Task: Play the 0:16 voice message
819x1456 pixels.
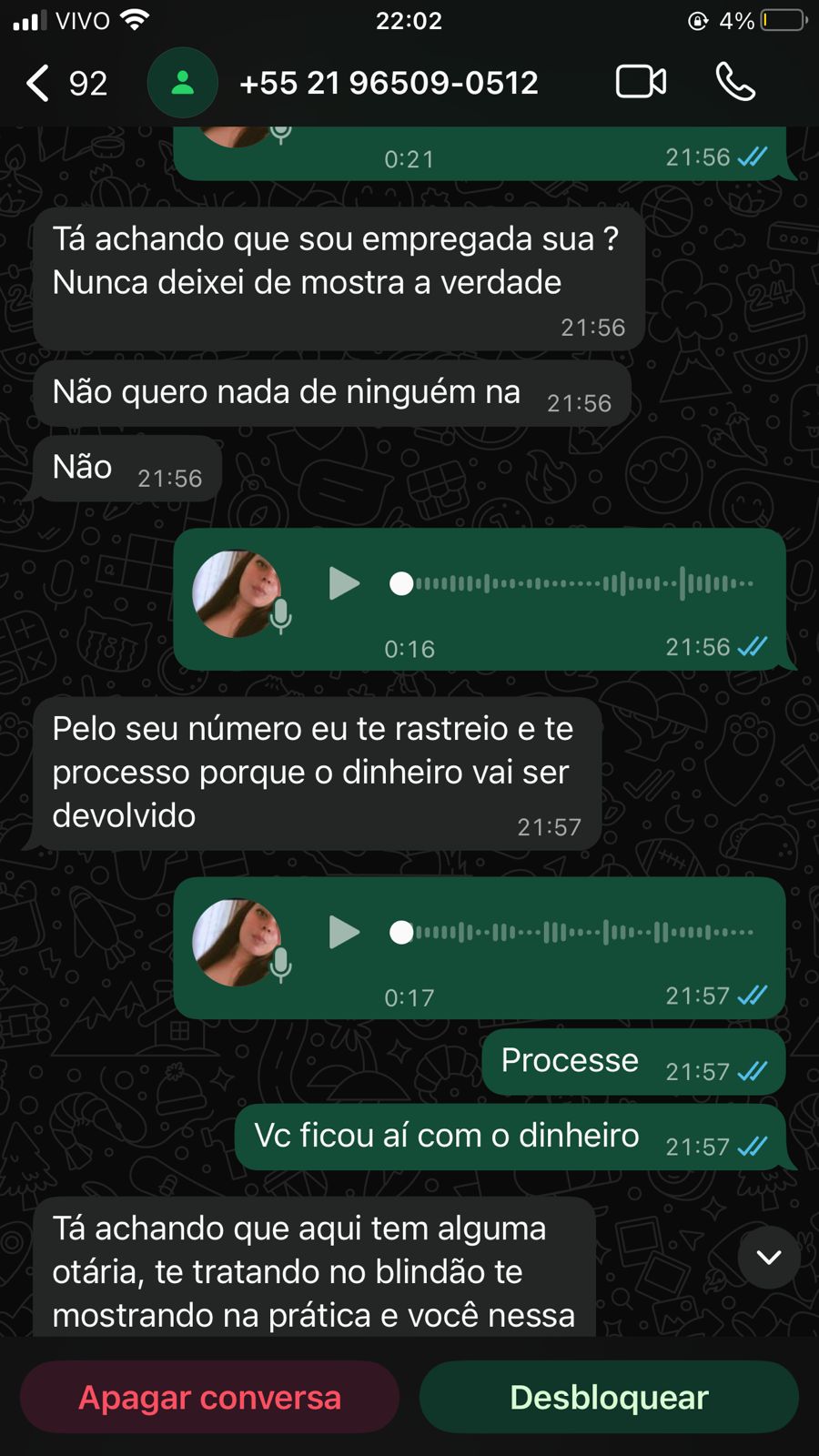Action: click(344, 583)
